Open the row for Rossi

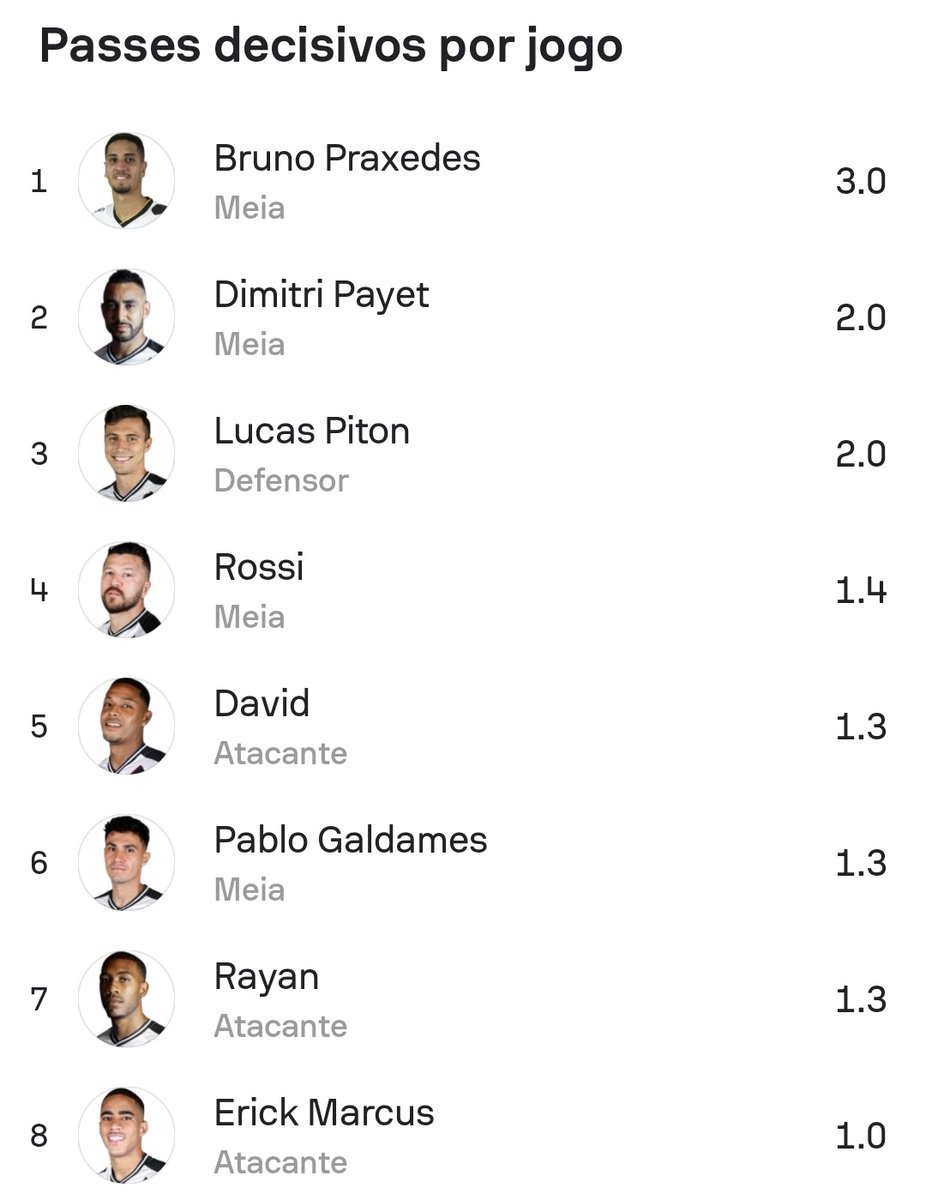point(258,568)
